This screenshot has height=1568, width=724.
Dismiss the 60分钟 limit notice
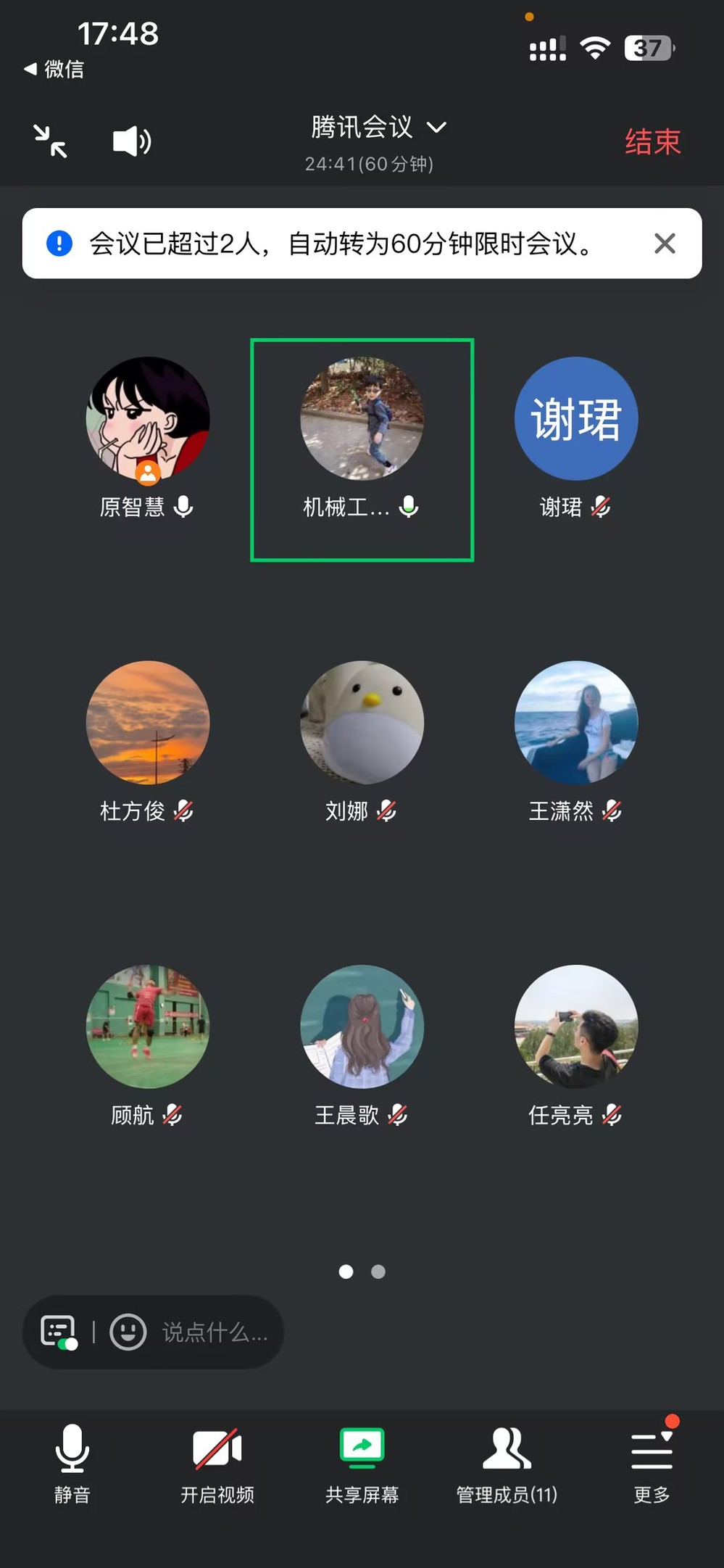coord(664,244)
